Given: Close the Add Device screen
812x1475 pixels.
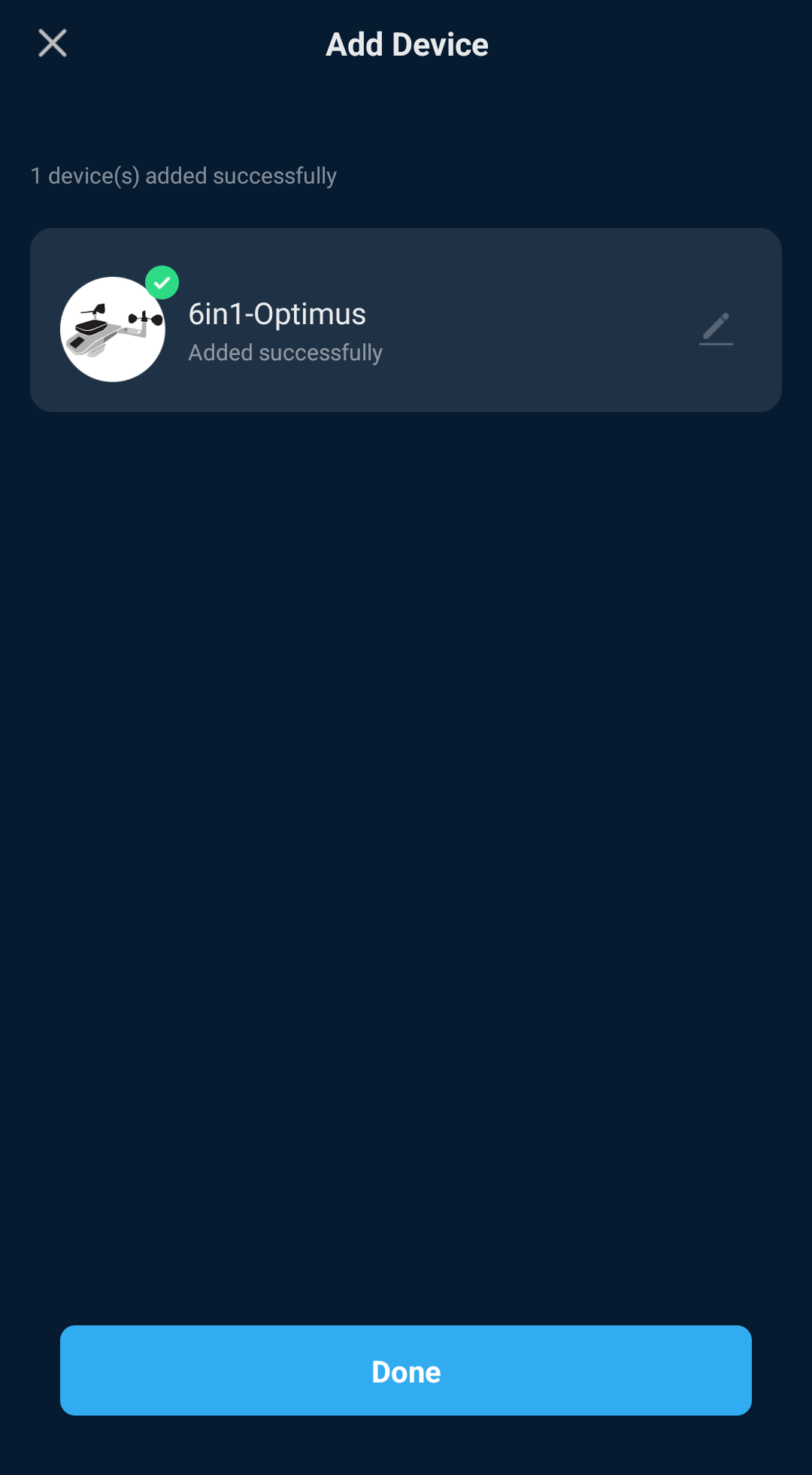Looking at the screenshot, I should [53, 44].
